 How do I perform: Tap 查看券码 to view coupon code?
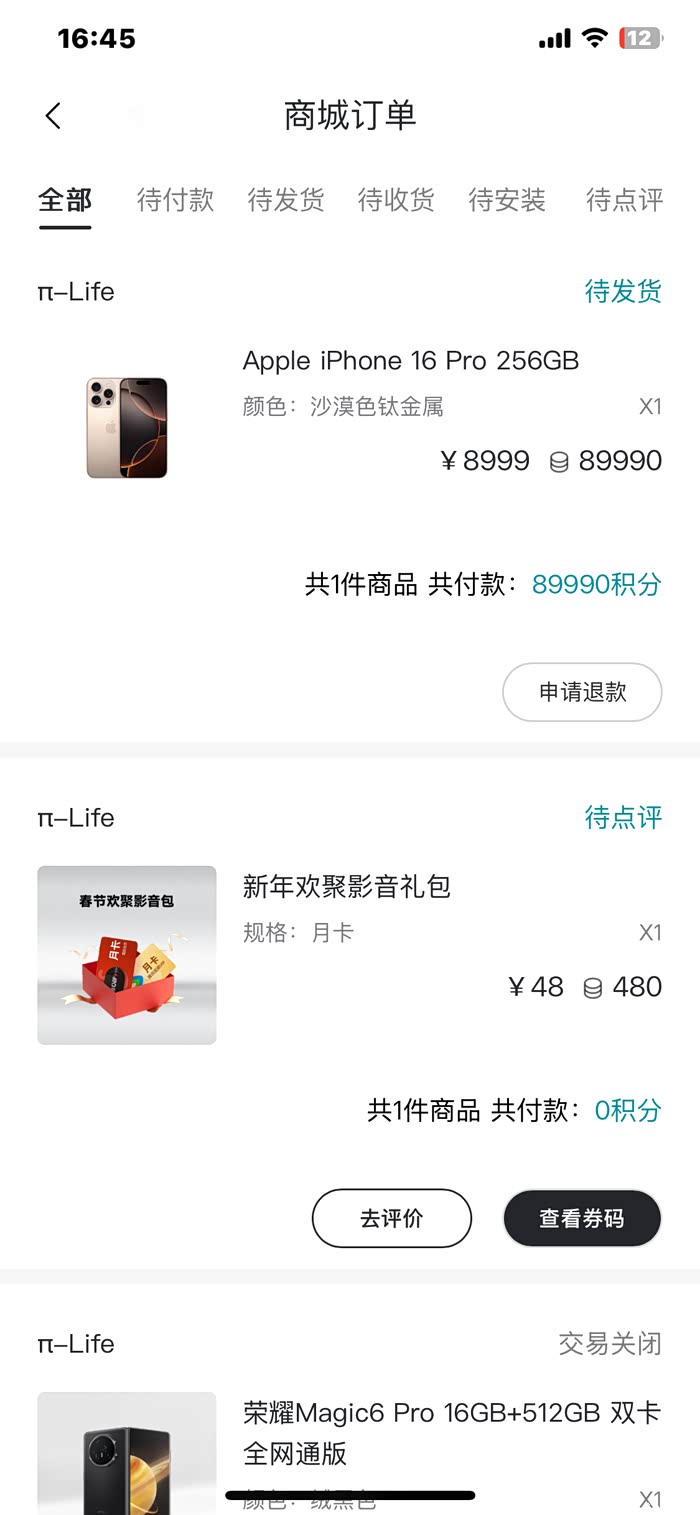tap(582, 1218)
